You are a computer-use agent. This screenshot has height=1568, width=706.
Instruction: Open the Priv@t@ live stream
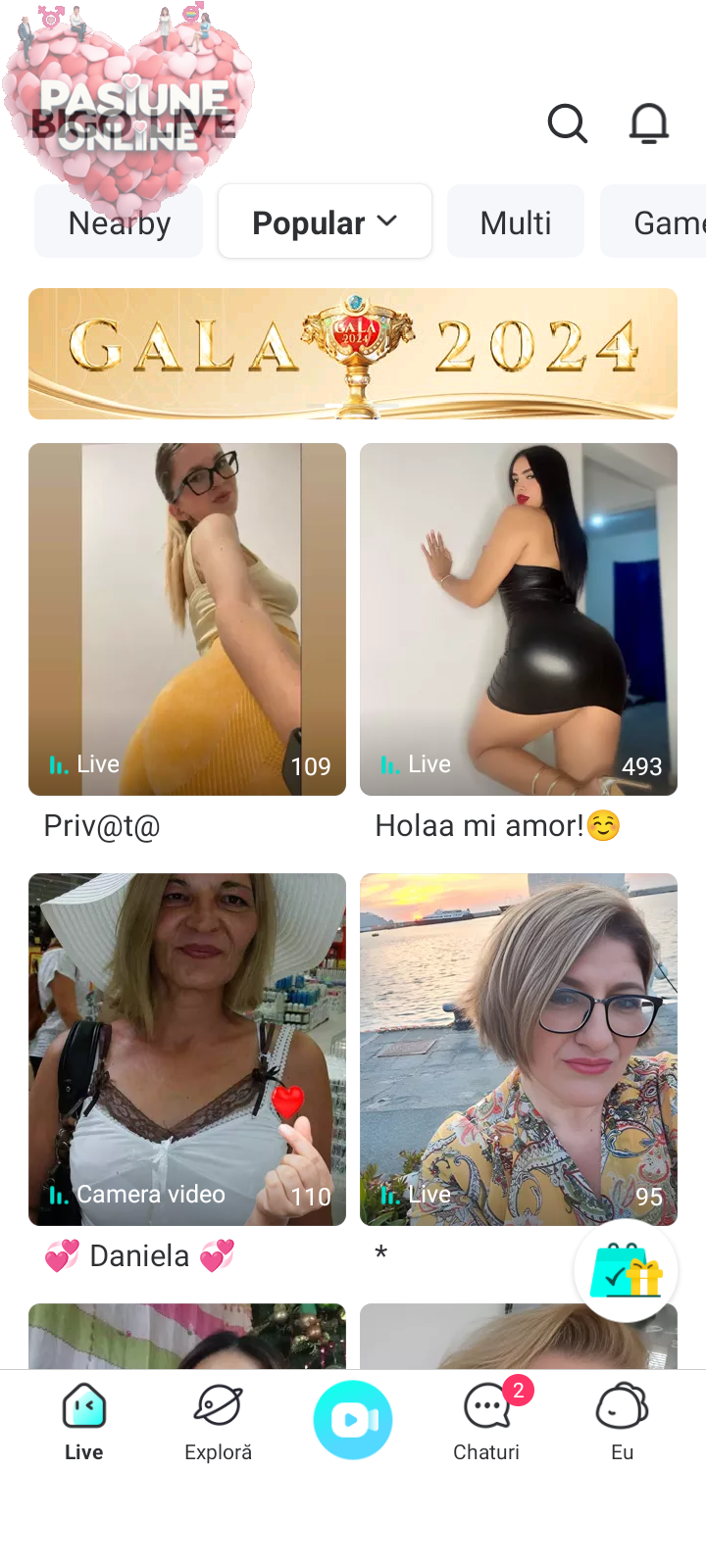tap(187, 619)
